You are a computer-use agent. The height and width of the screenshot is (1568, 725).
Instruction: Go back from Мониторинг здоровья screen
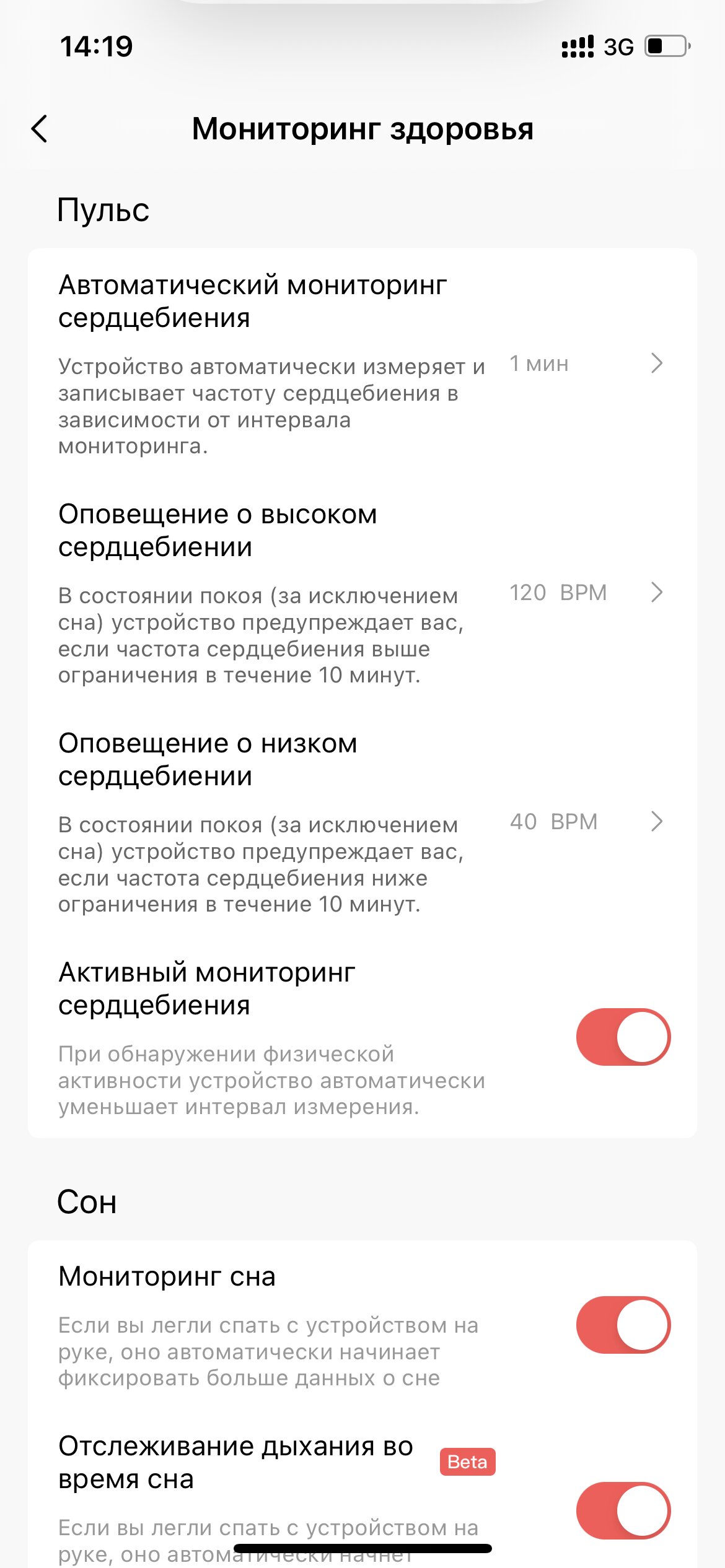point(40,129)
